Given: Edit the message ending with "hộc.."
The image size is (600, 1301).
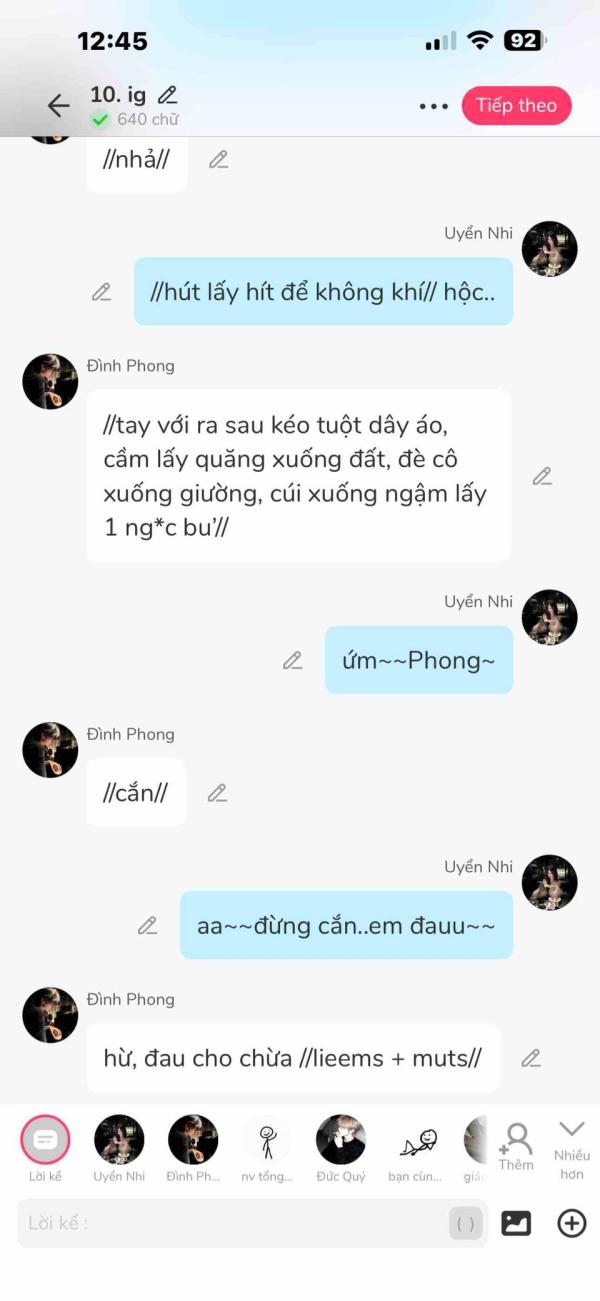Looking at the screenshot, I should [101, 292].
